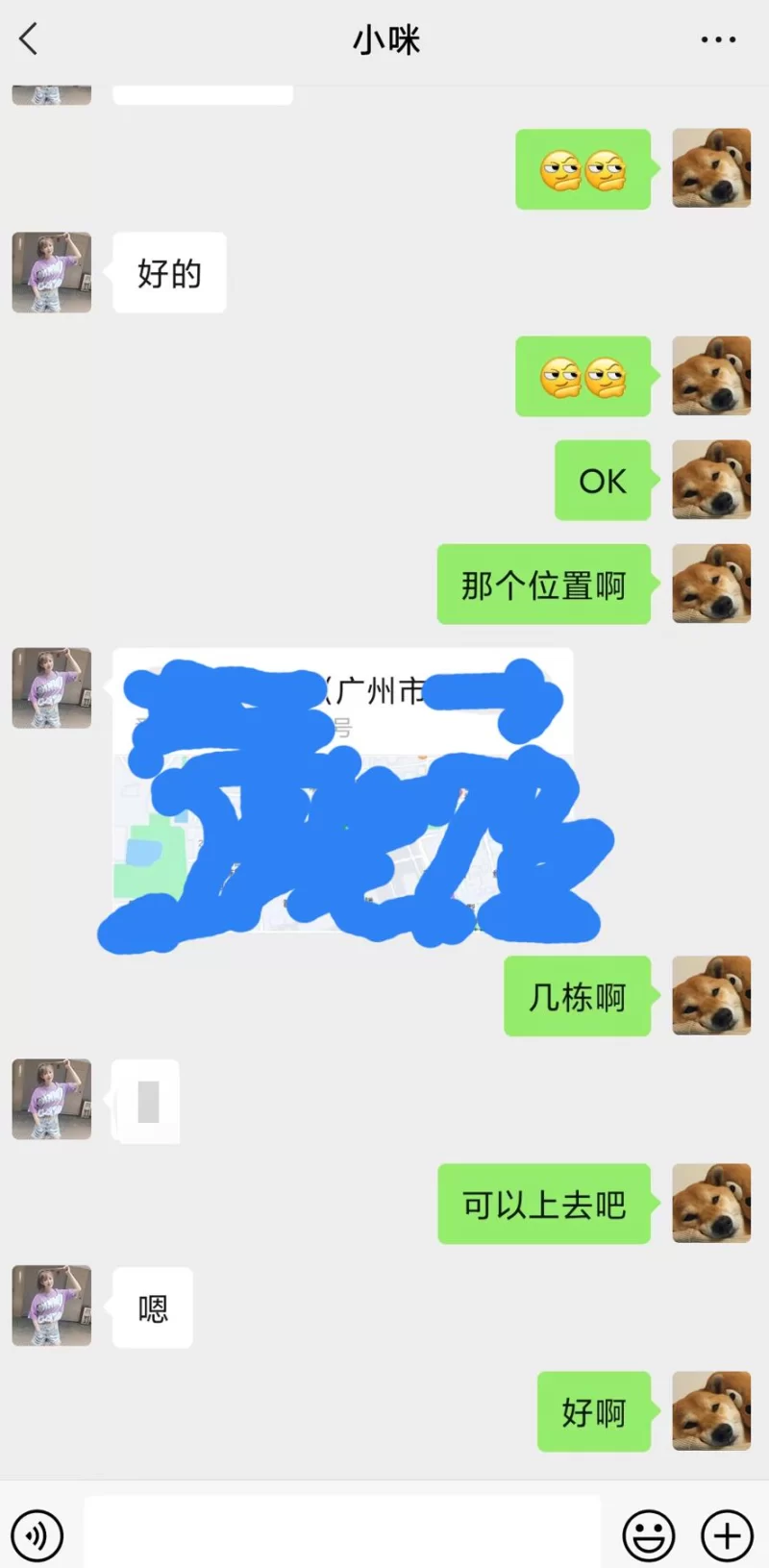The height and width of the screenshot is (1568, 769).
Task: Open 小咪's profile from the avatar beside 好的
Action: (52, 272)
